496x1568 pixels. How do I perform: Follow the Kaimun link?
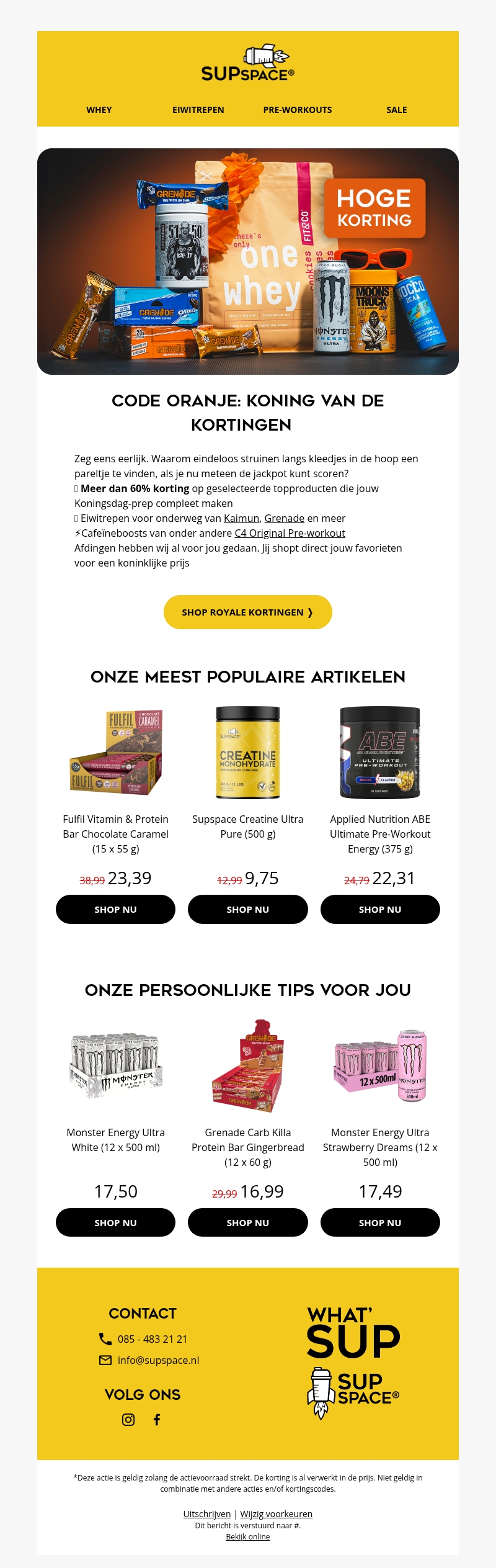point(242,518)
